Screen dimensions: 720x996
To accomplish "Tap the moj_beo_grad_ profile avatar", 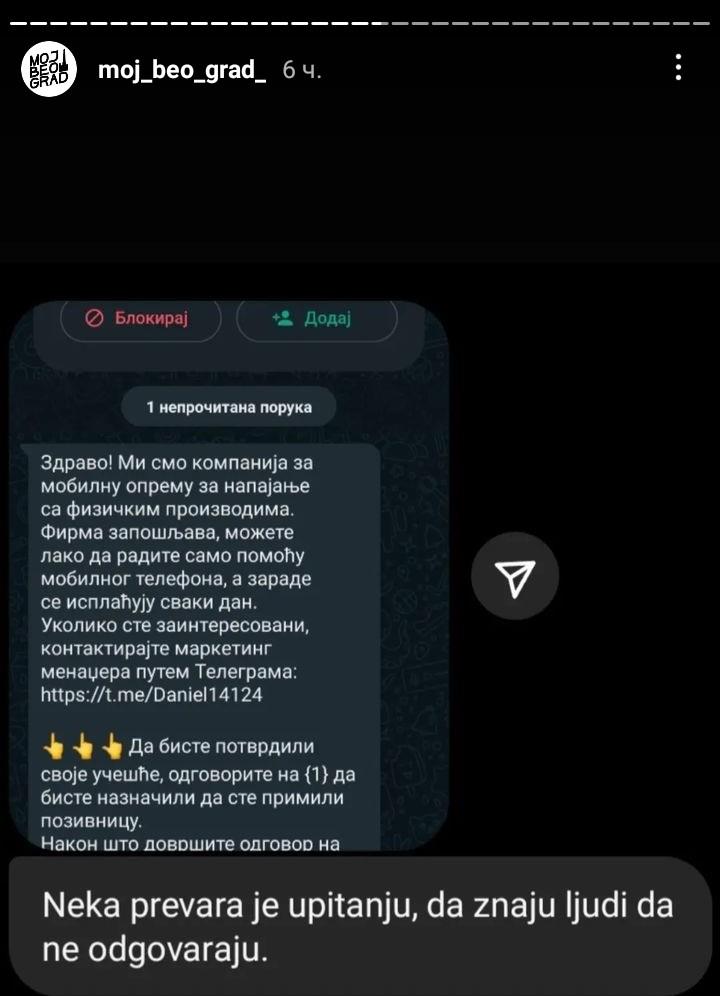I will pos(47,71).
